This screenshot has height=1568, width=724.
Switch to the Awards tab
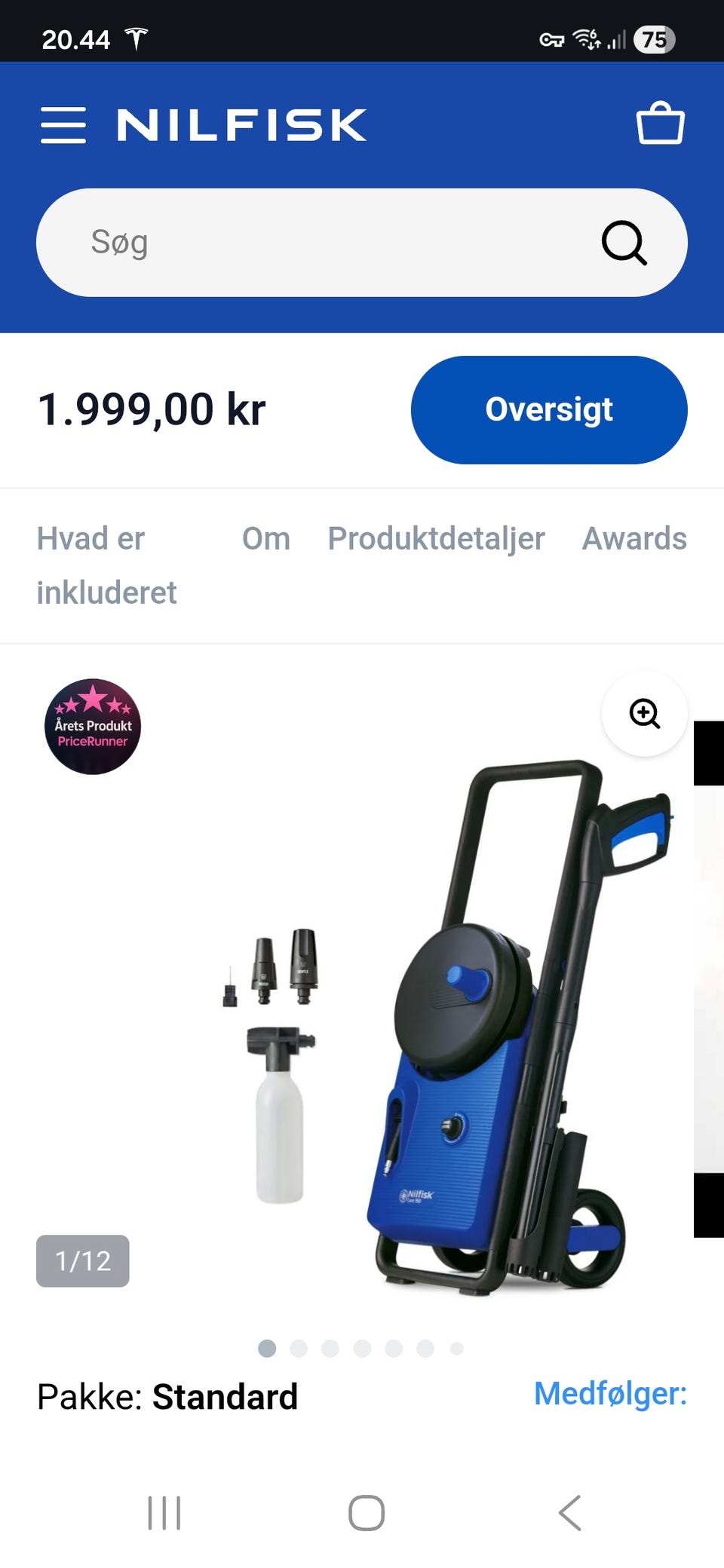pos(634,538)
